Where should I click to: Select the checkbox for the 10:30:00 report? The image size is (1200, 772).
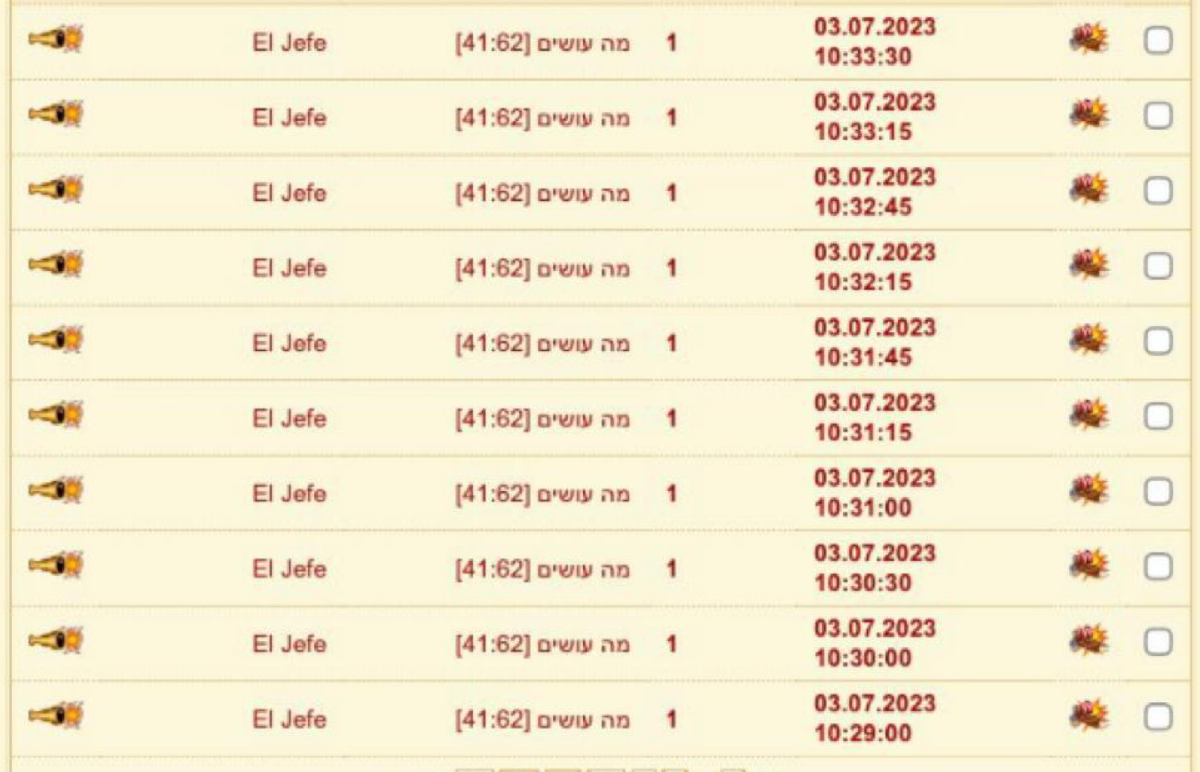pyautogui.click(x=1157, y=642)
